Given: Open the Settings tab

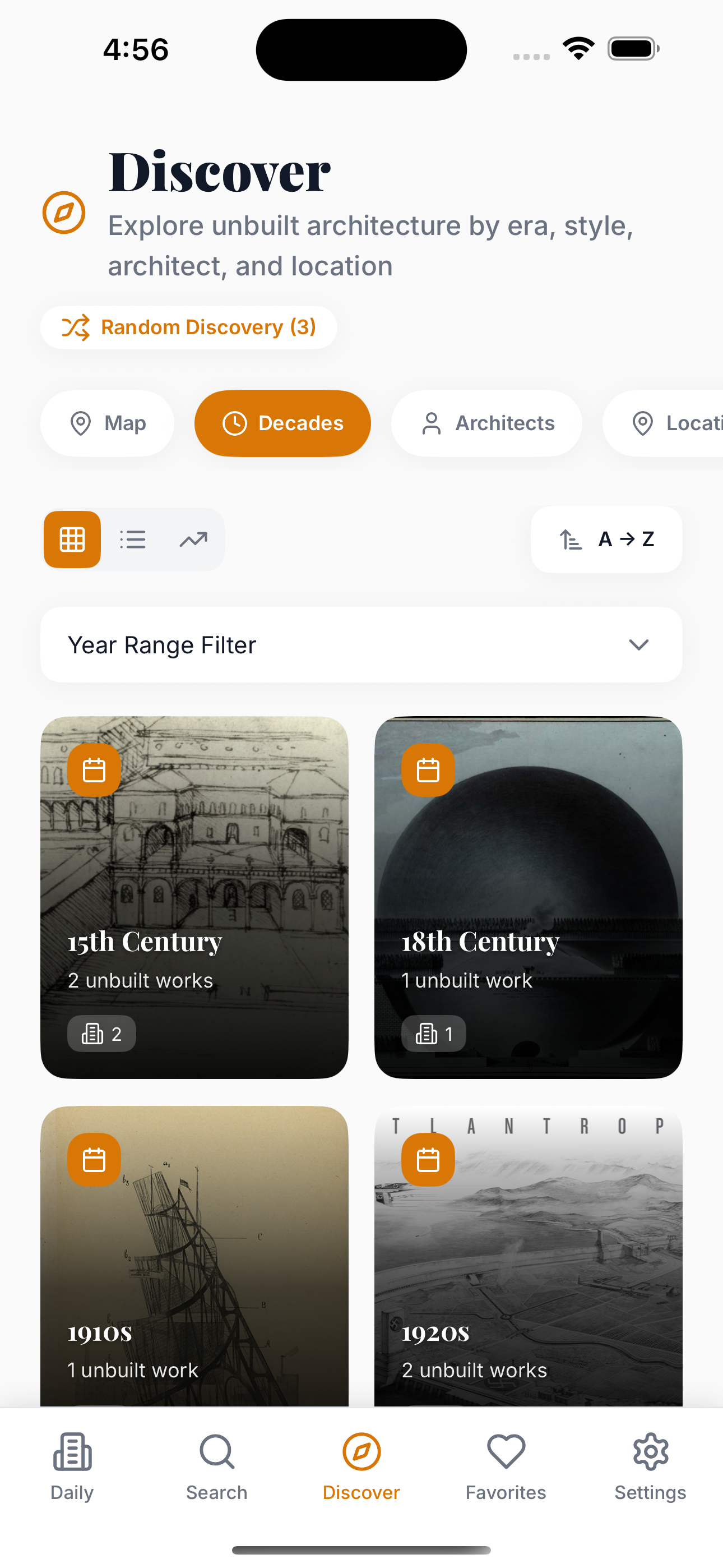Looking at the screenshot, I should pos(650,1466).
